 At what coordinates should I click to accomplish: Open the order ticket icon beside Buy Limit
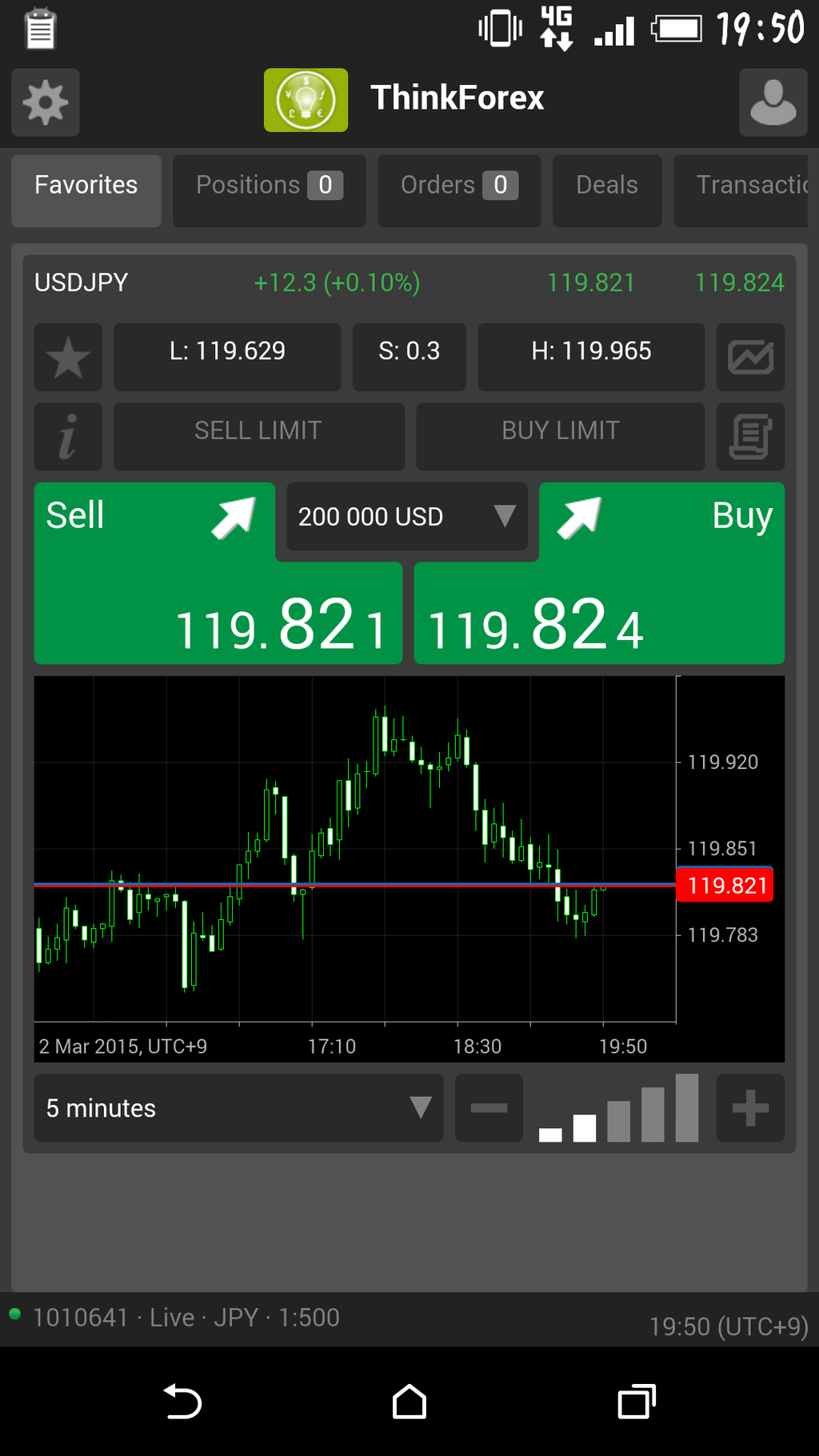(x=750, y=437)
